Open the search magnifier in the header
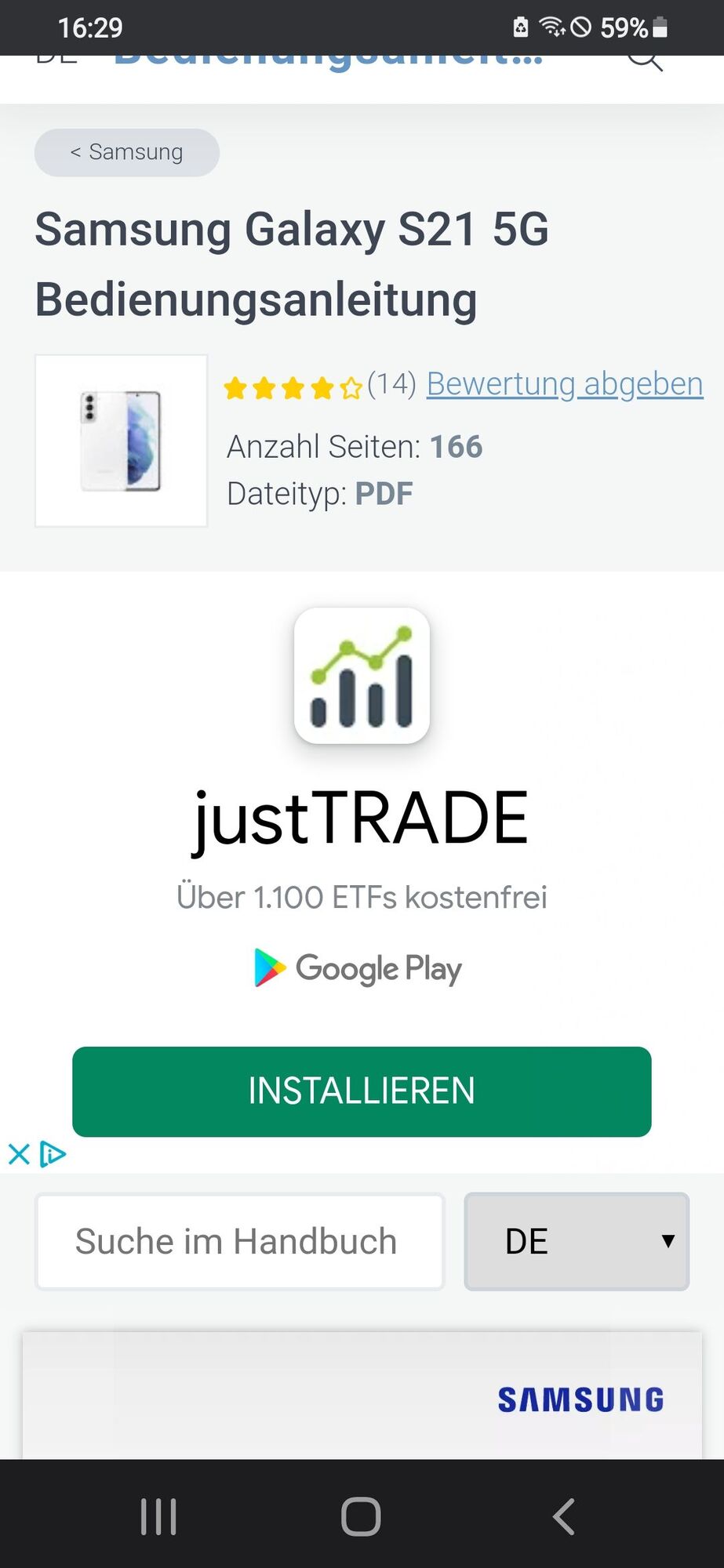Viewport: 724px width, 1568px height. 645,60
